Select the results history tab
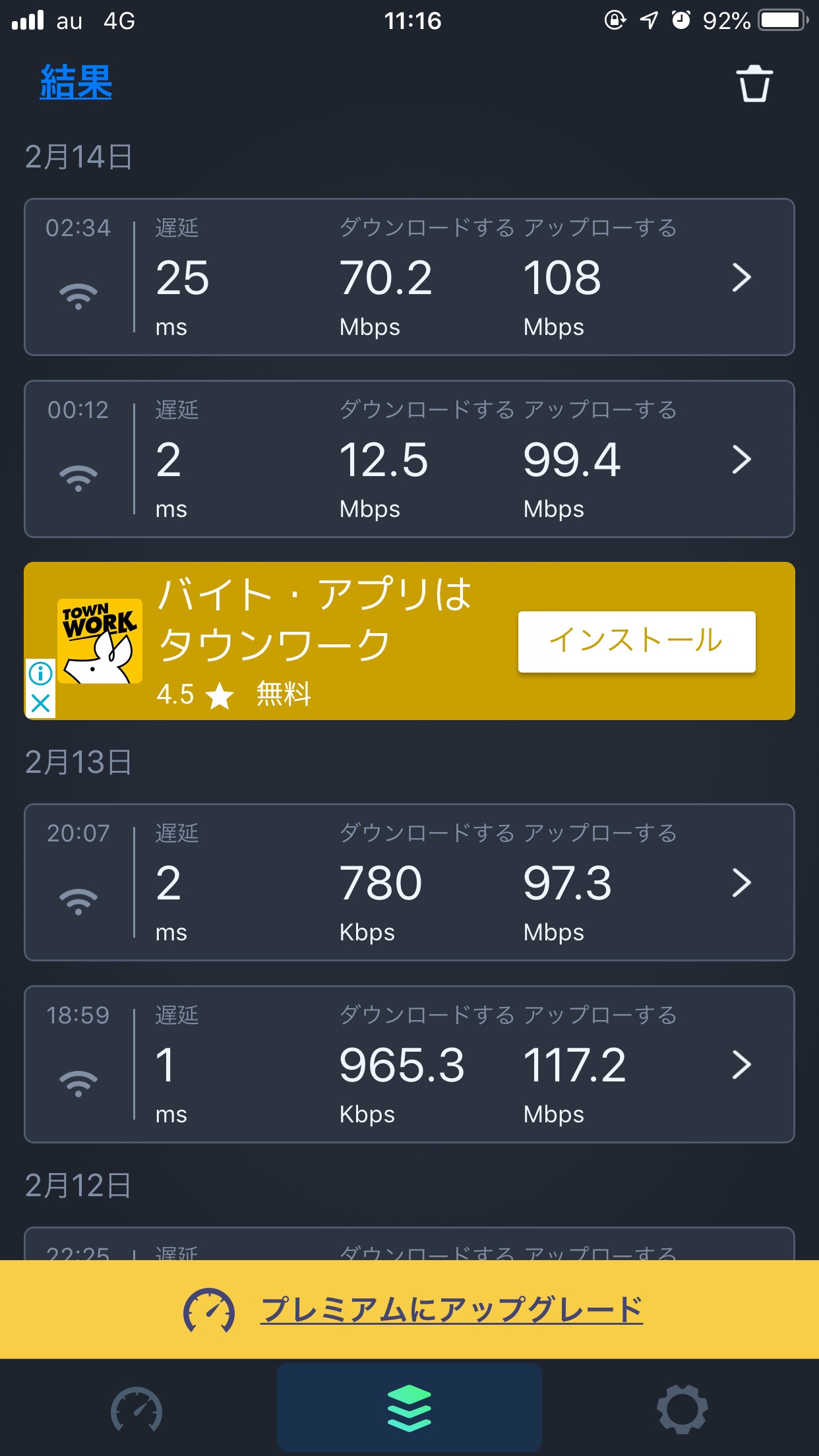819x1456 pixels. 409,1408
